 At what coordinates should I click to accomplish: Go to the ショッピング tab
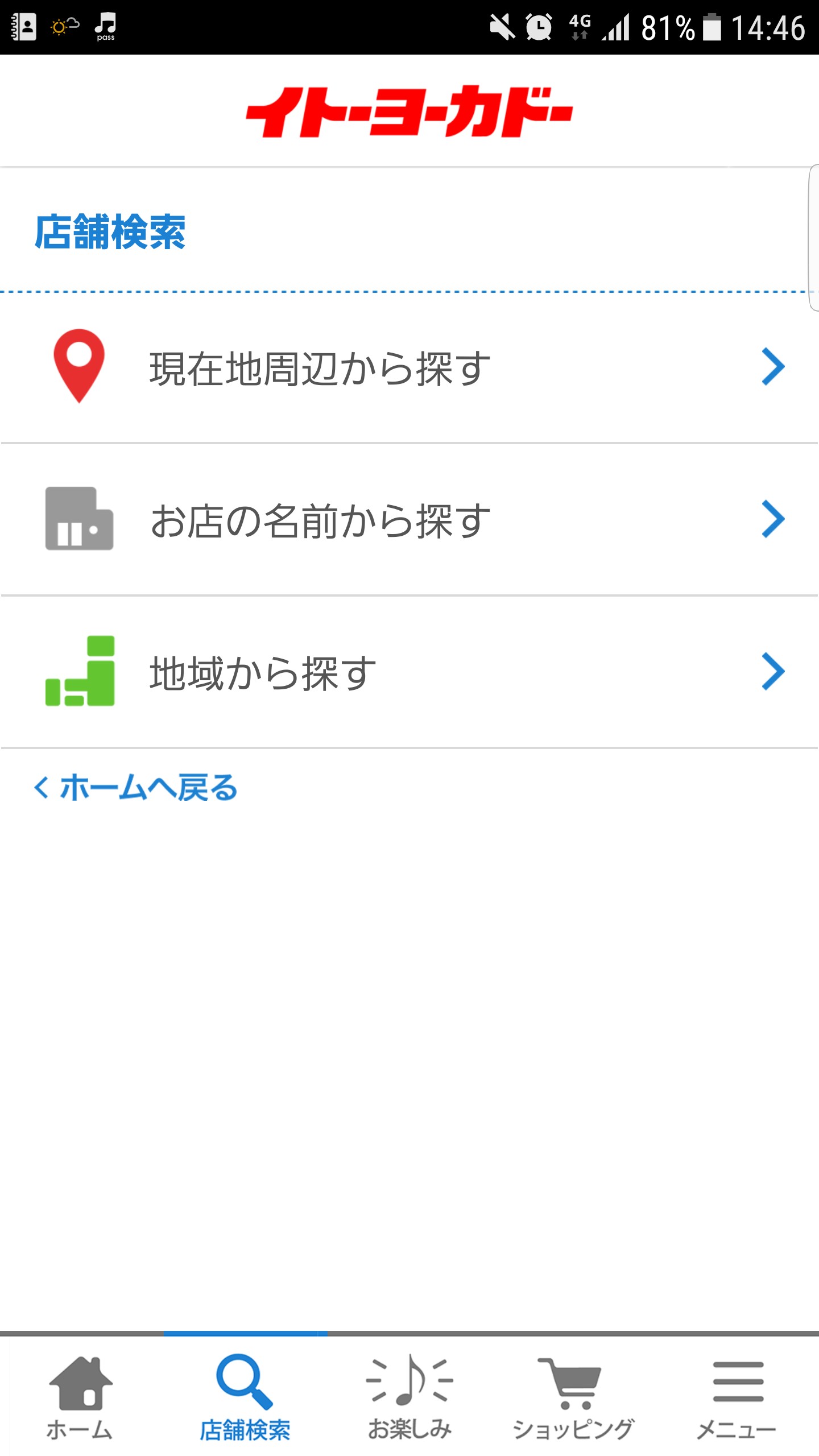pos(573,1396)
